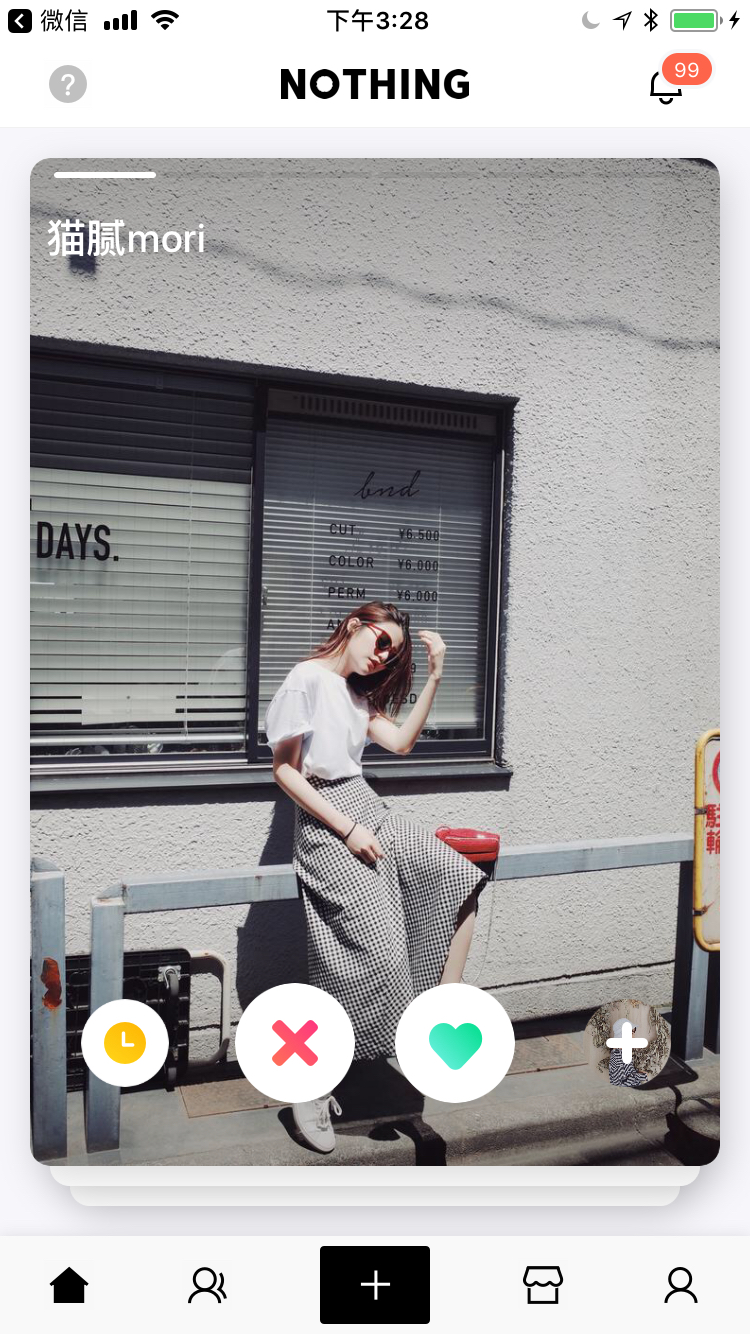Image resolution: width=750 pixels, height=1334 pixels.
Task: Create new post with plus button
Action: pos(375,1285)
